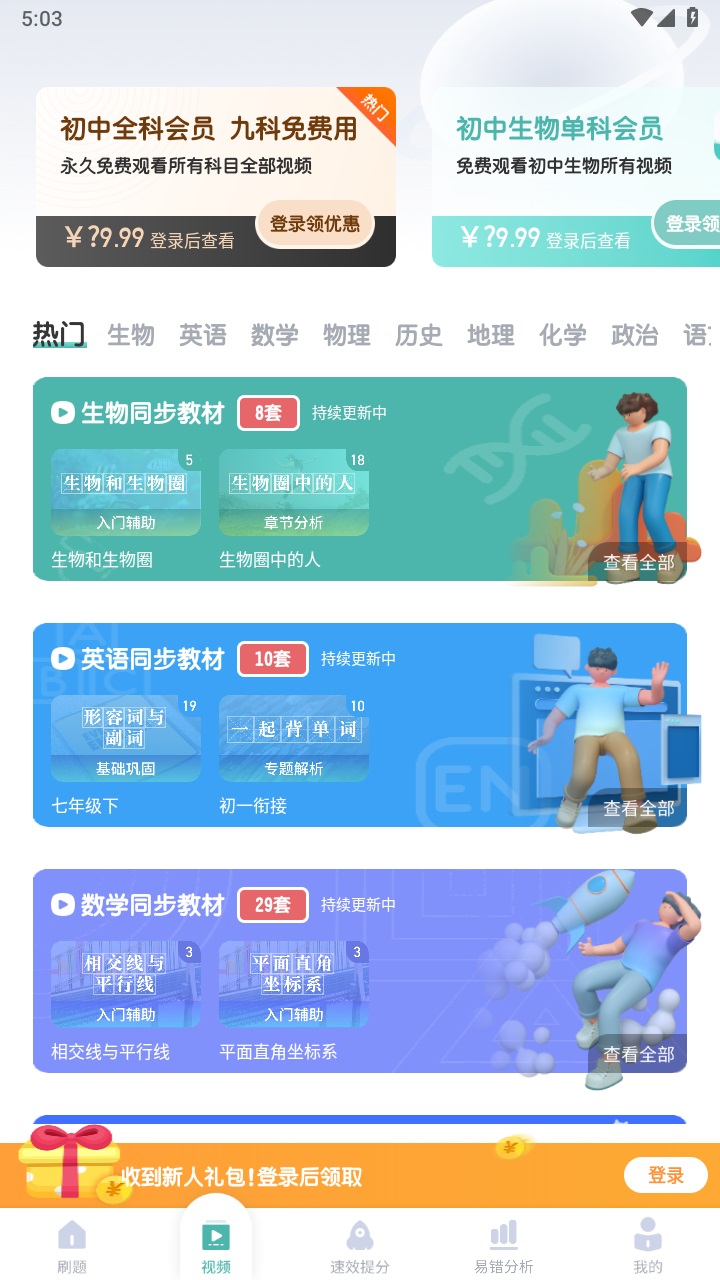Open 查看全部 for 数学同步教材
The width and height of the screenshot is (720, 1280).
coord(639,1053)
